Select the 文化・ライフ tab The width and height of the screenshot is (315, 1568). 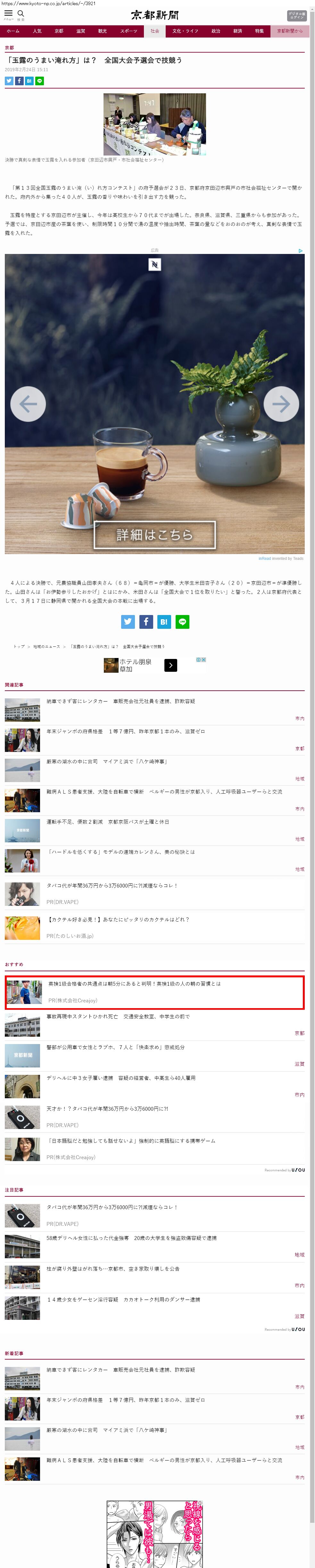point(185,31)
